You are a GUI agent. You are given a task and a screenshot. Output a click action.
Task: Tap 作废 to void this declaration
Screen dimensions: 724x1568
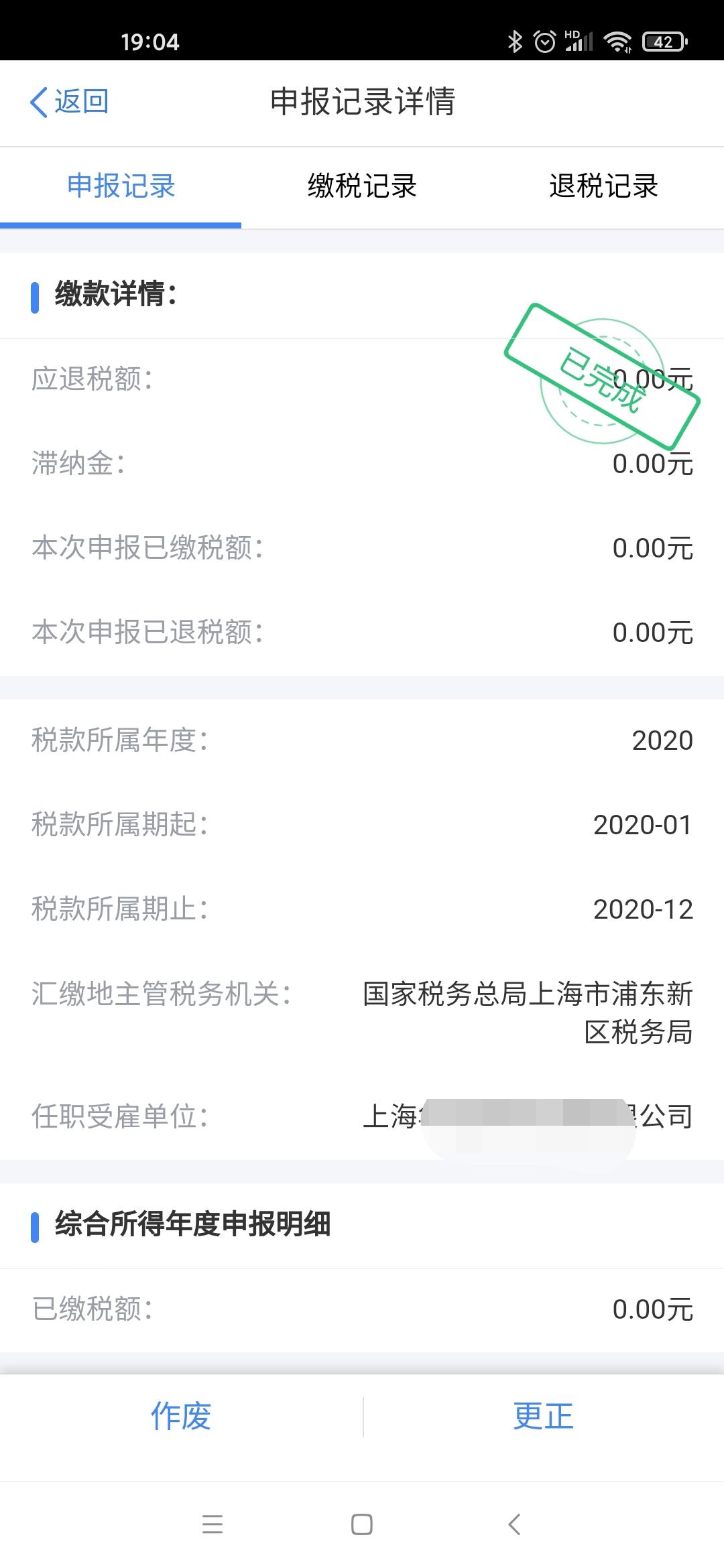[181, 1417]
